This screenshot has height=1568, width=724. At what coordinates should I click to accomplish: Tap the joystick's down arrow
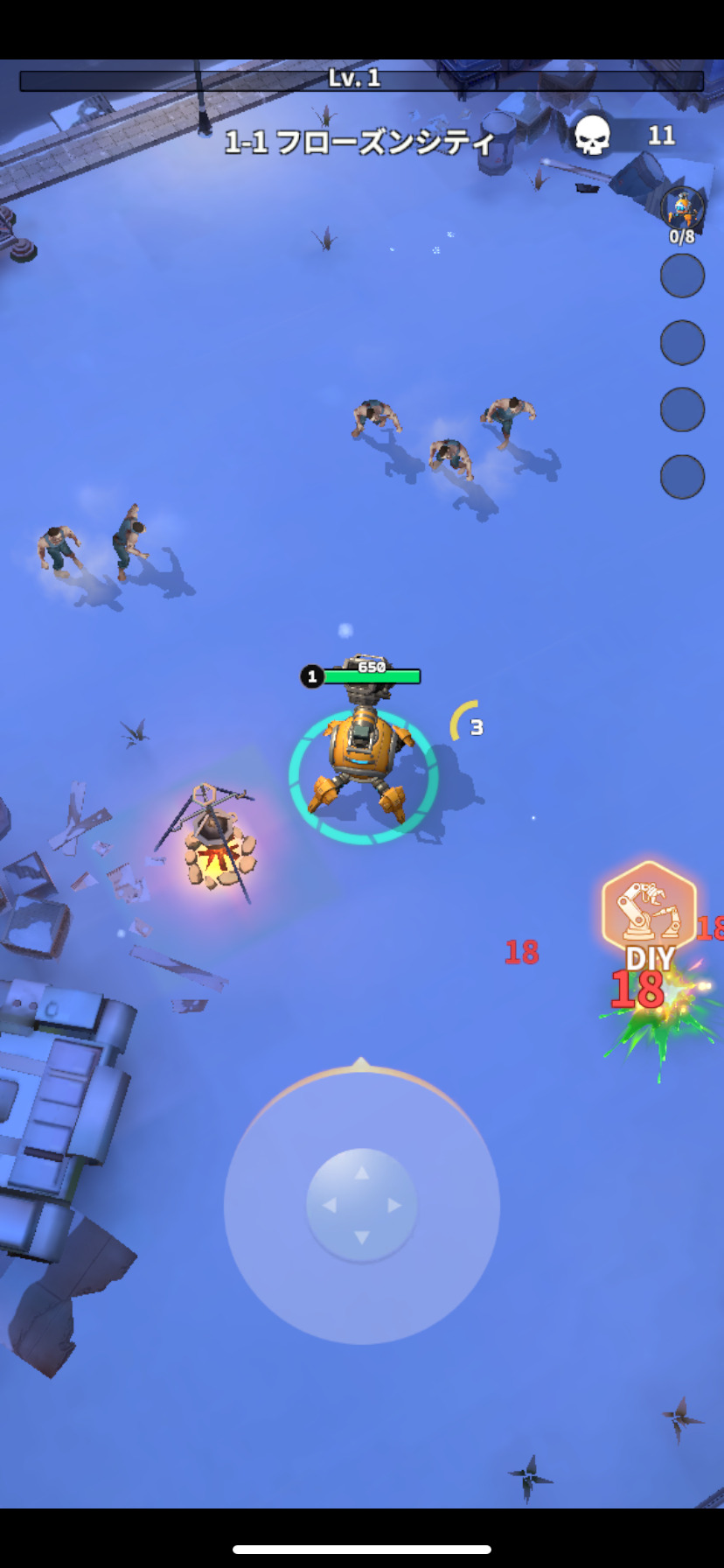[361, 1237]
